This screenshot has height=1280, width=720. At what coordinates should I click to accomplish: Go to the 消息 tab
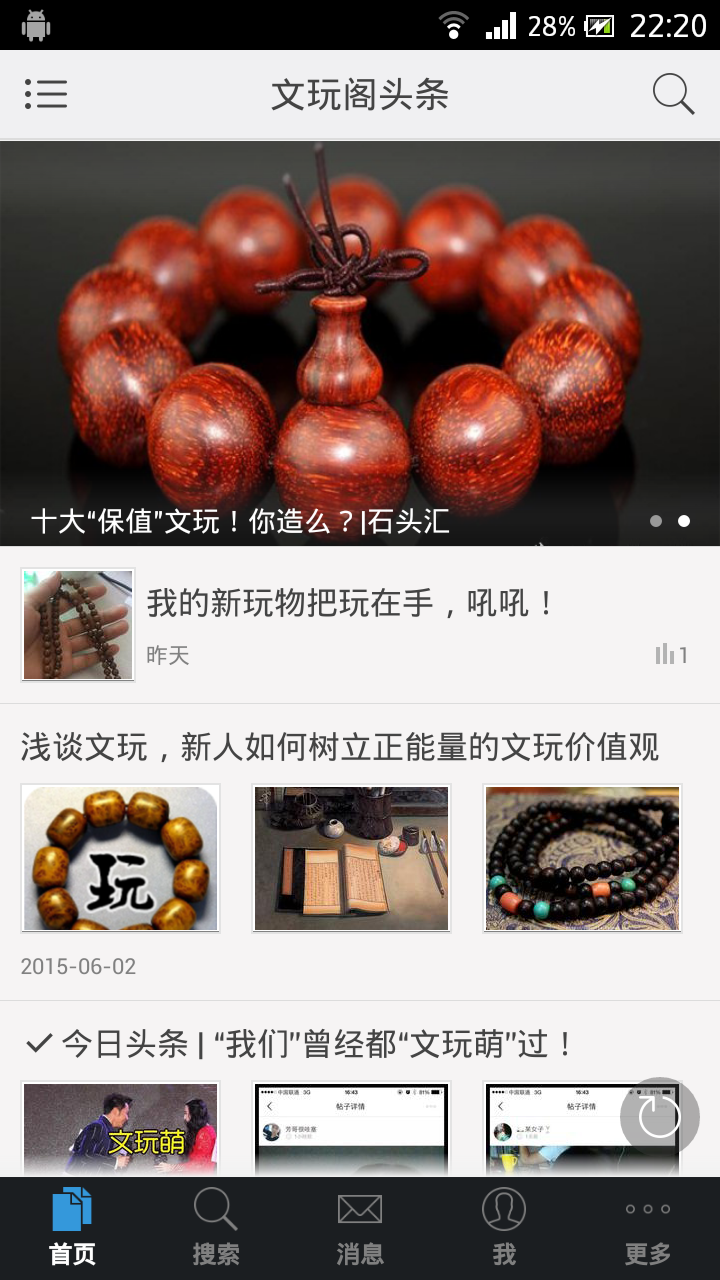tap(360, 1228)
